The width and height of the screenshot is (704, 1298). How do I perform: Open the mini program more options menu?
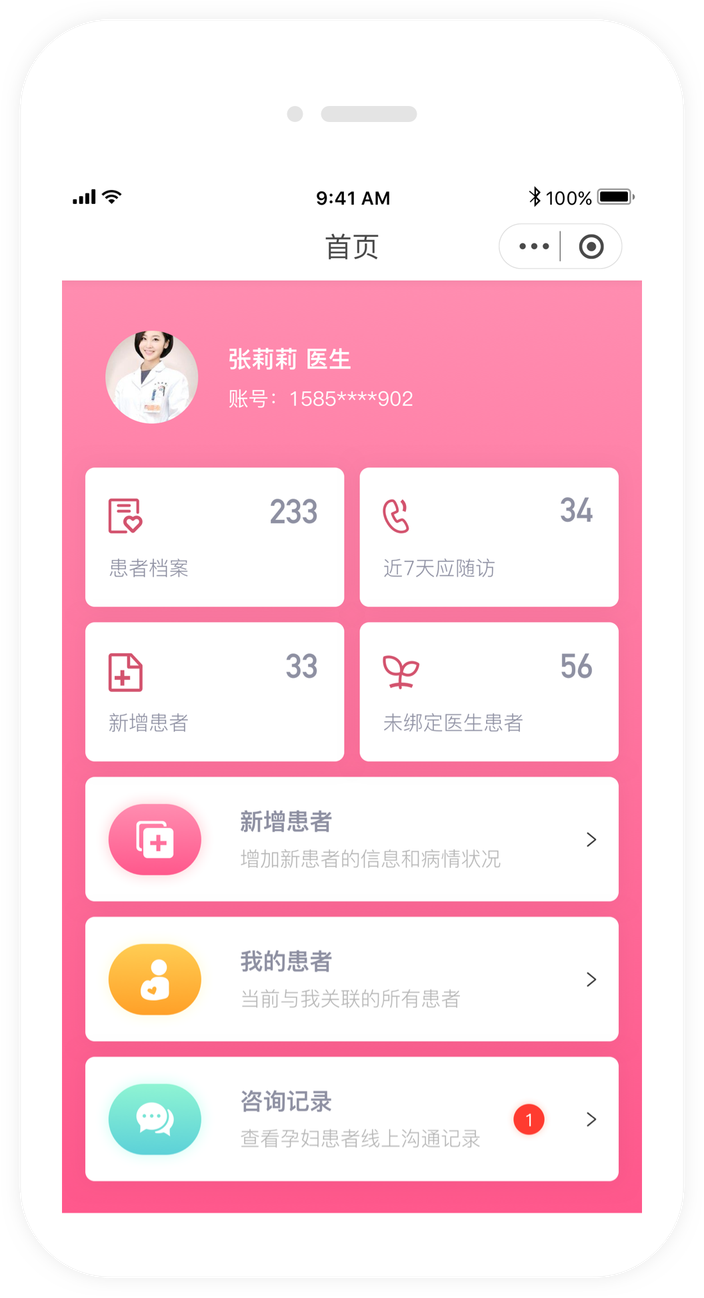533,247
